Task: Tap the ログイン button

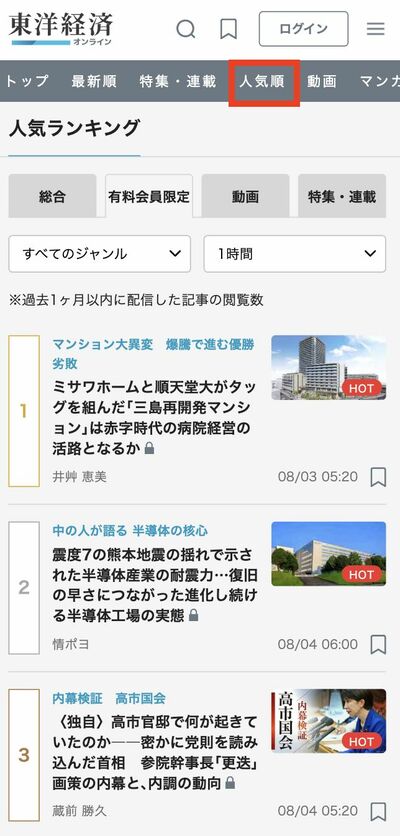Action: coord(303,29)
